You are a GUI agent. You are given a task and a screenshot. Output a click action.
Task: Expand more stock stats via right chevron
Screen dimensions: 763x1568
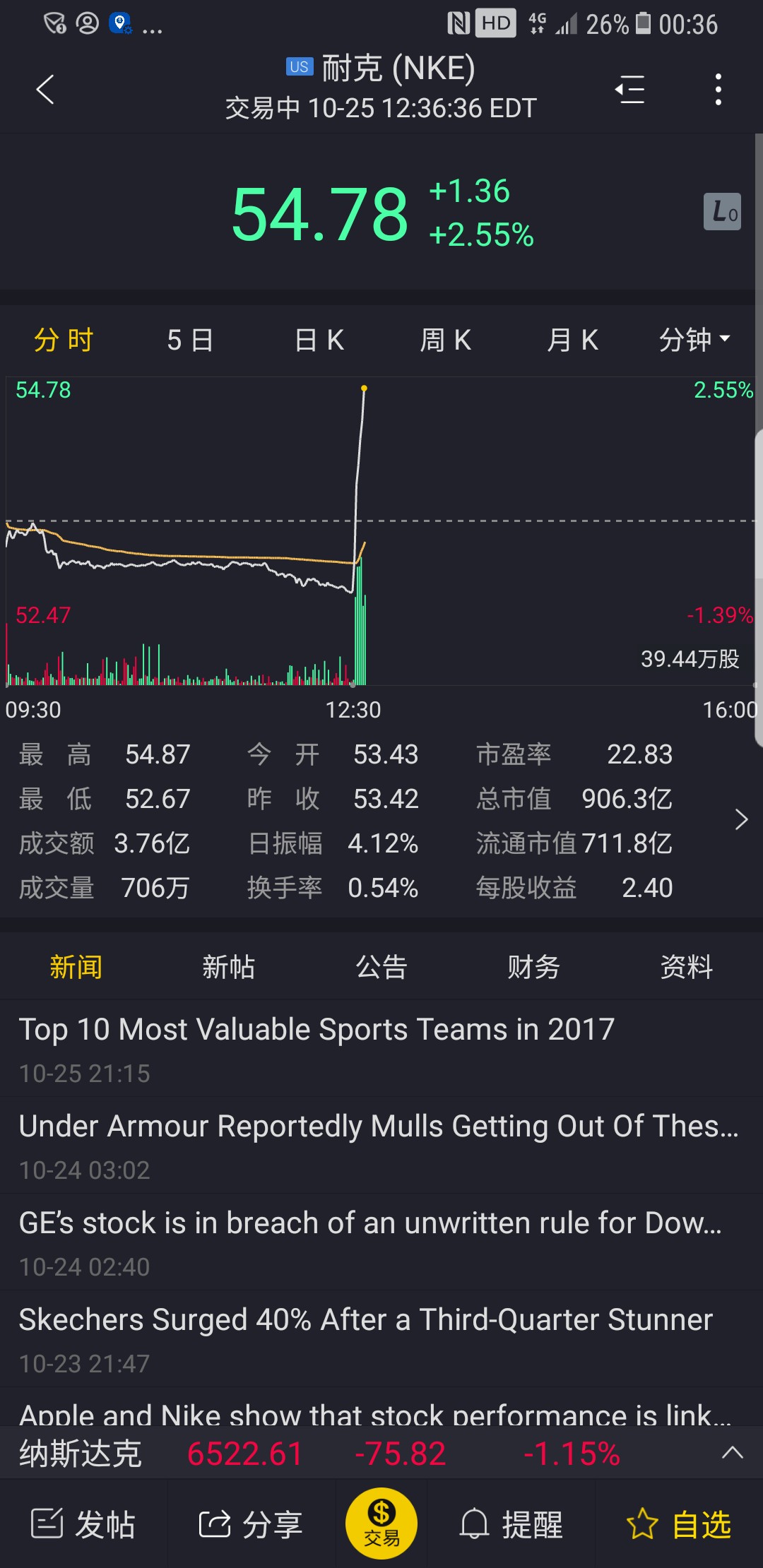pyautogui.click(x=741, y=819)
